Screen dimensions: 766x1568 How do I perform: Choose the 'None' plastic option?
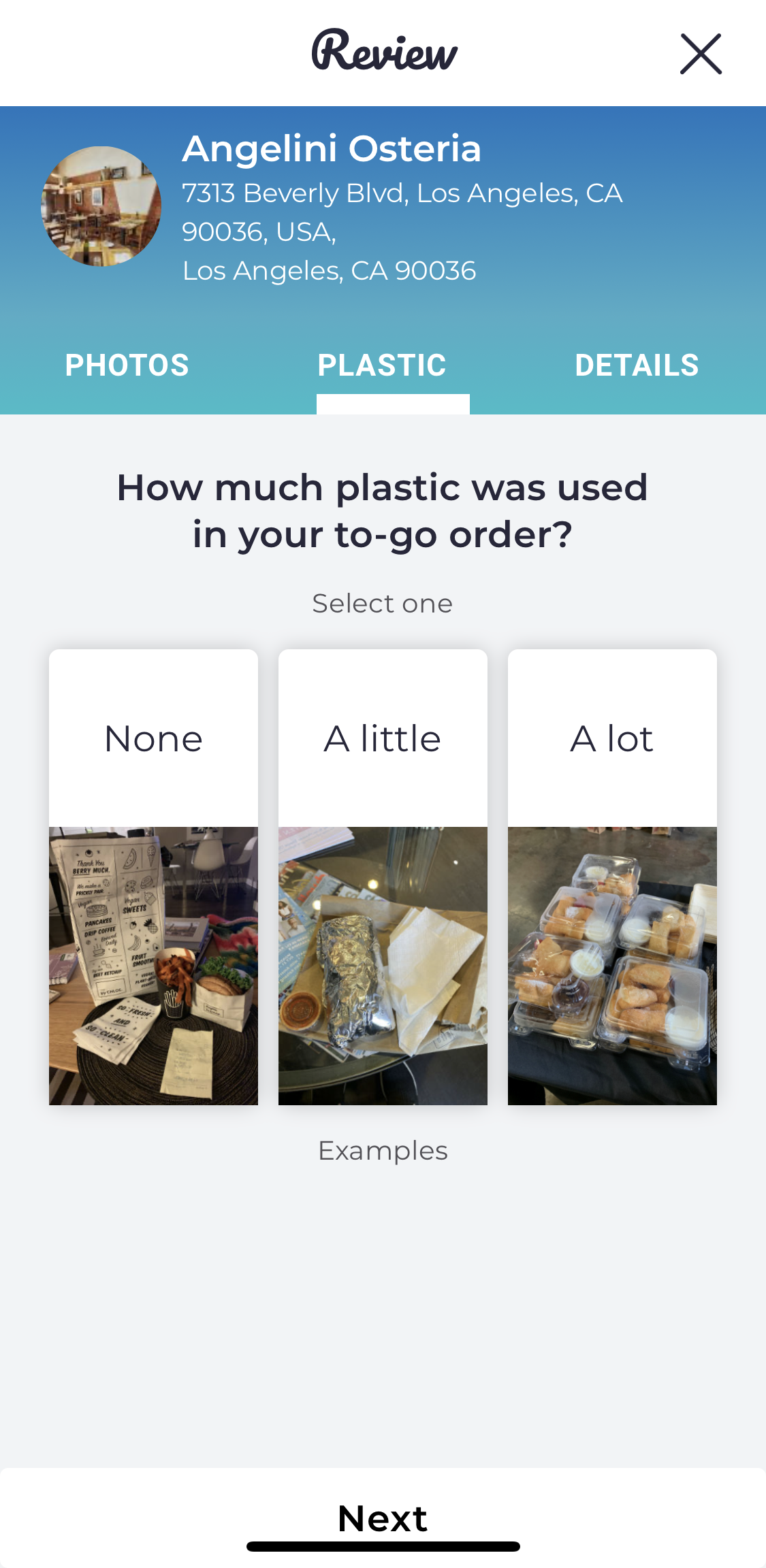153,876
